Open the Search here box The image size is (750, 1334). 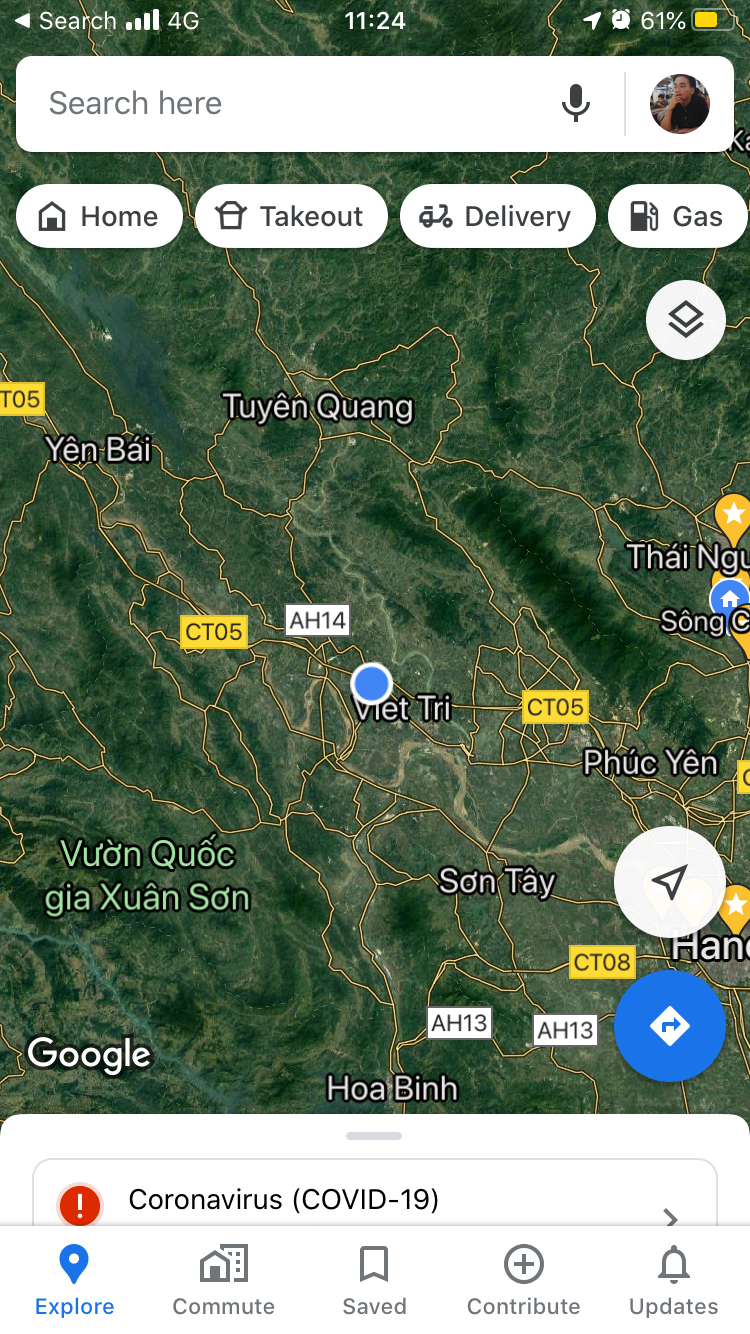pyautogui.click(x=290, y=104)
